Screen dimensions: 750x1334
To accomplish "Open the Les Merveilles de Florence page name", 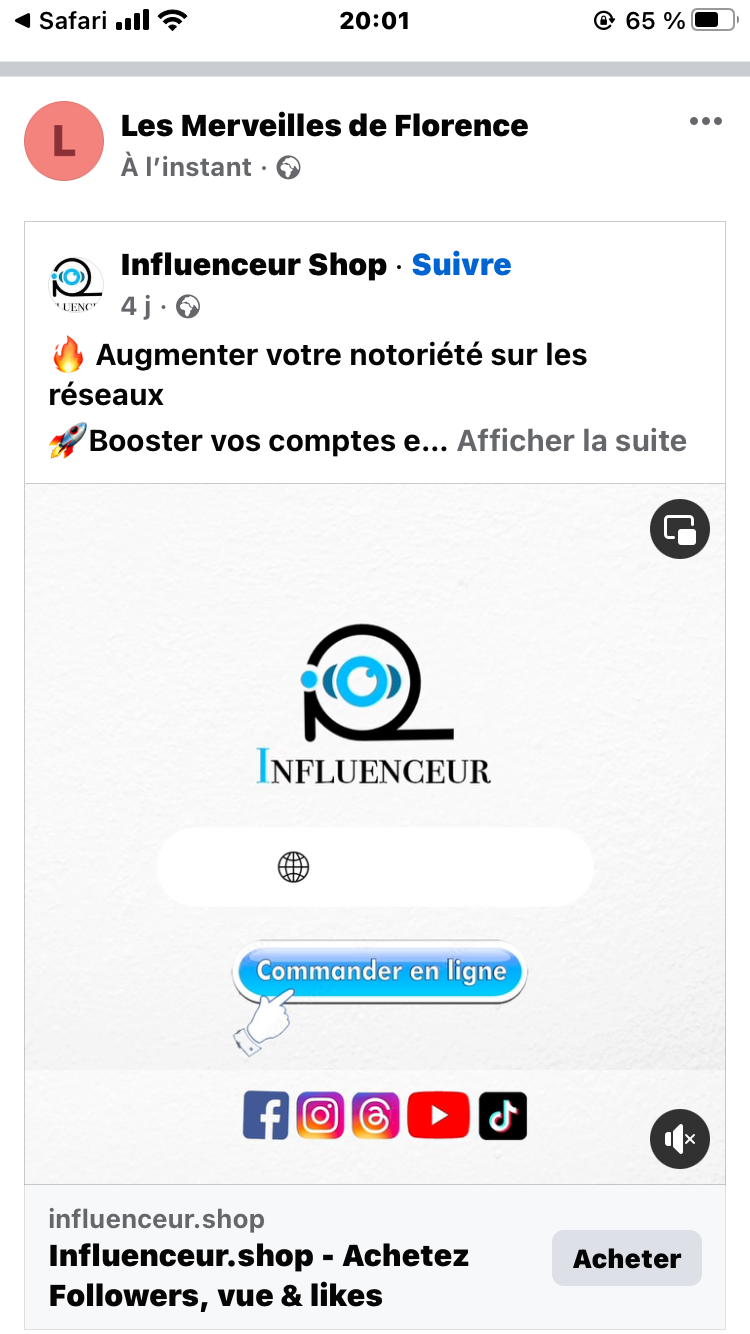I will pyautogui.click(x=324, y=126).
